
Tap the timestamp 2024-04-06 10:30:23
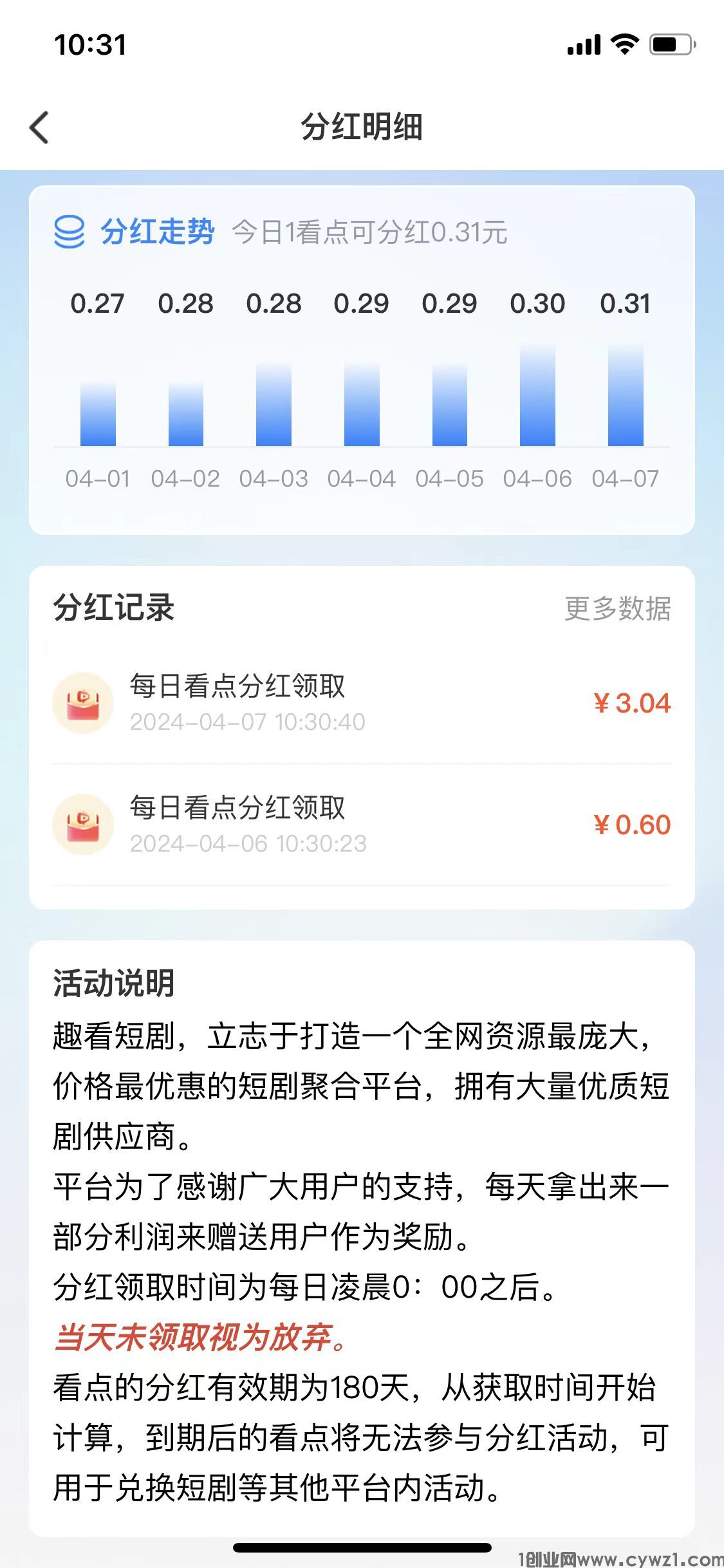[x=246, y=841]
